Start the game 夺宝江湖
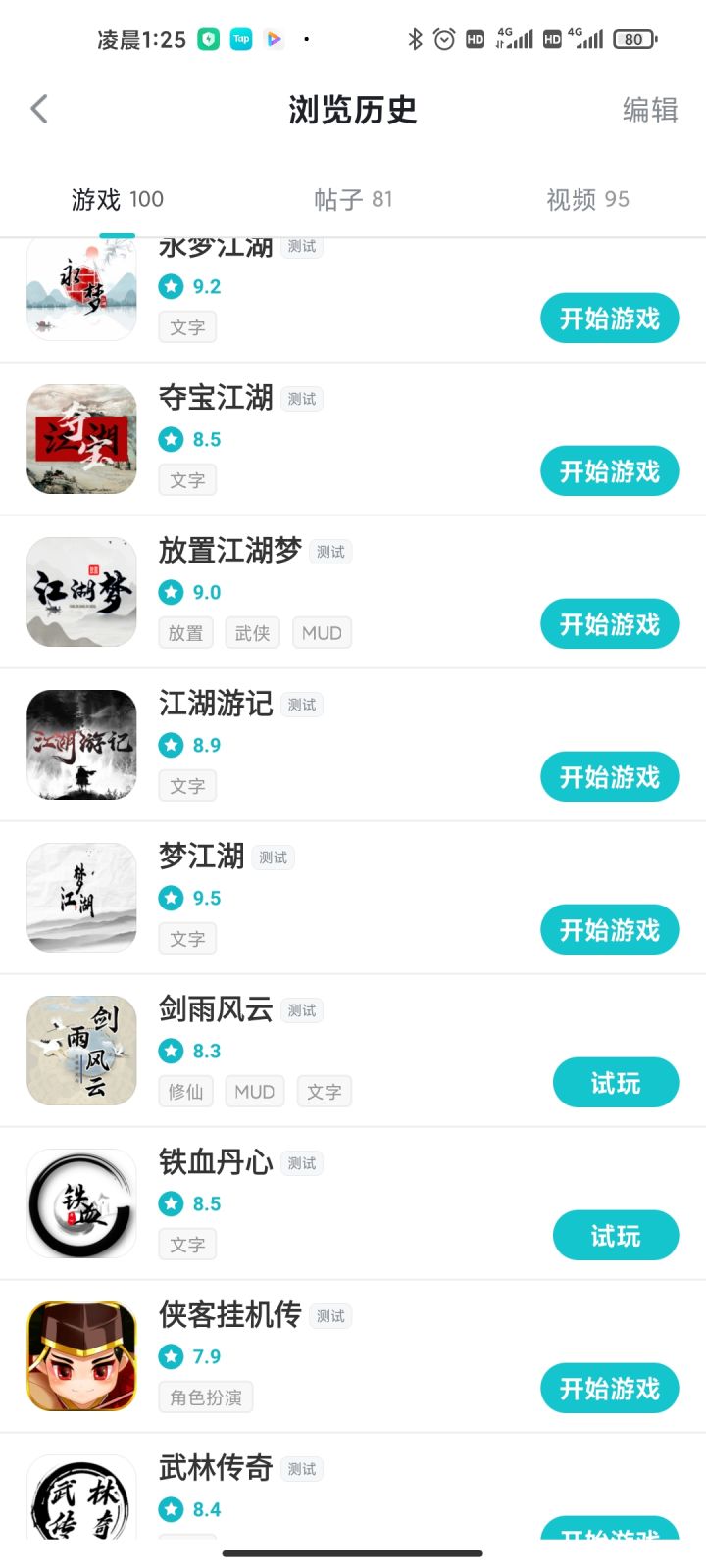This screenshot has width=706, height=1568. 609,471
